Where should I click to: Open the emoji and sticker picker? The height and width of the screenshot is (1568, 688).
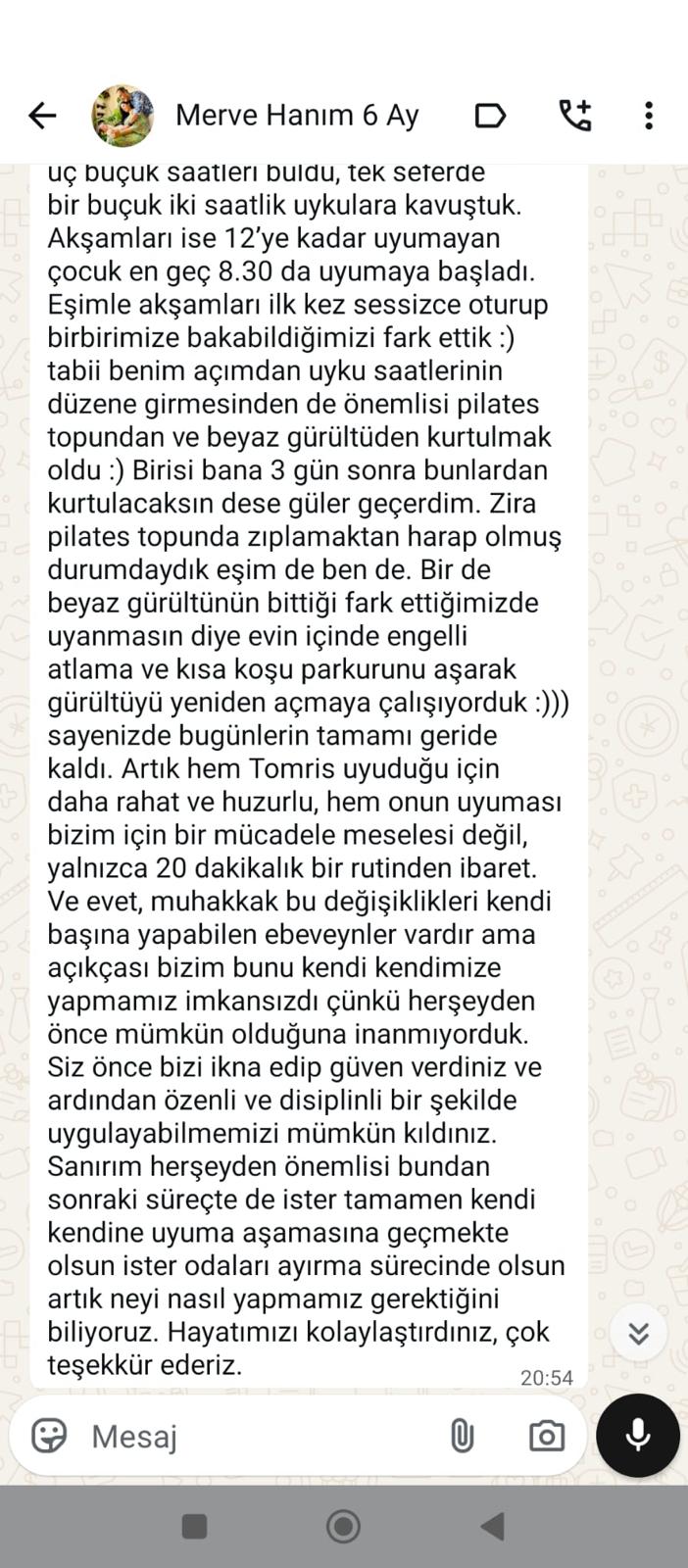pos(49,1436)
